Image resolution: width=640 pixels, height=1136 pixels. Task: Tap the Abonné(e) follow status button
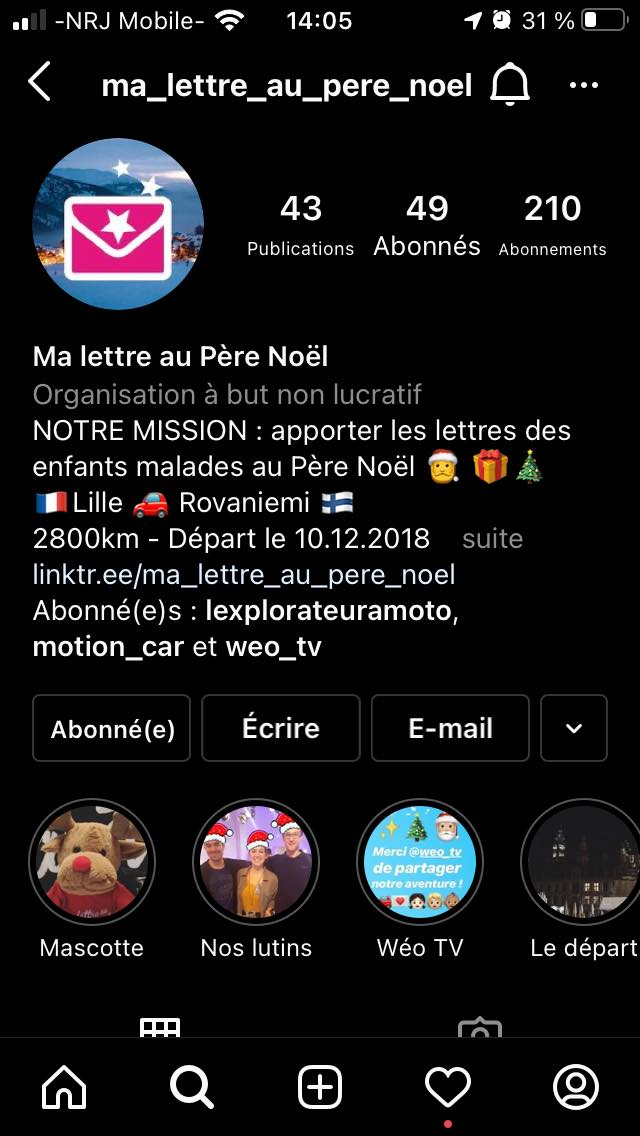(x=112, y=728)
